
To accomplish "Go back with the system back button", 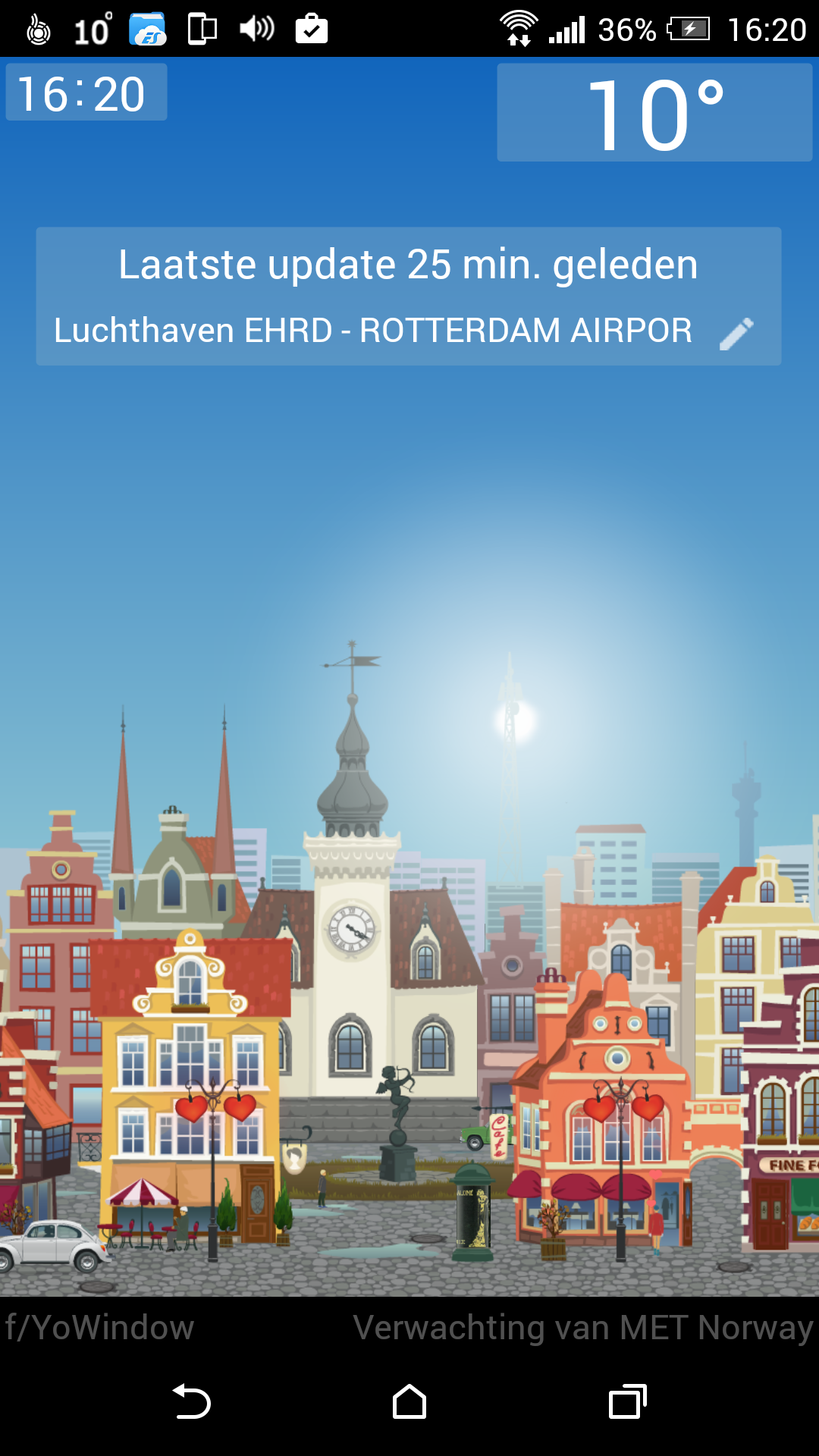I will coord(192,1401).
